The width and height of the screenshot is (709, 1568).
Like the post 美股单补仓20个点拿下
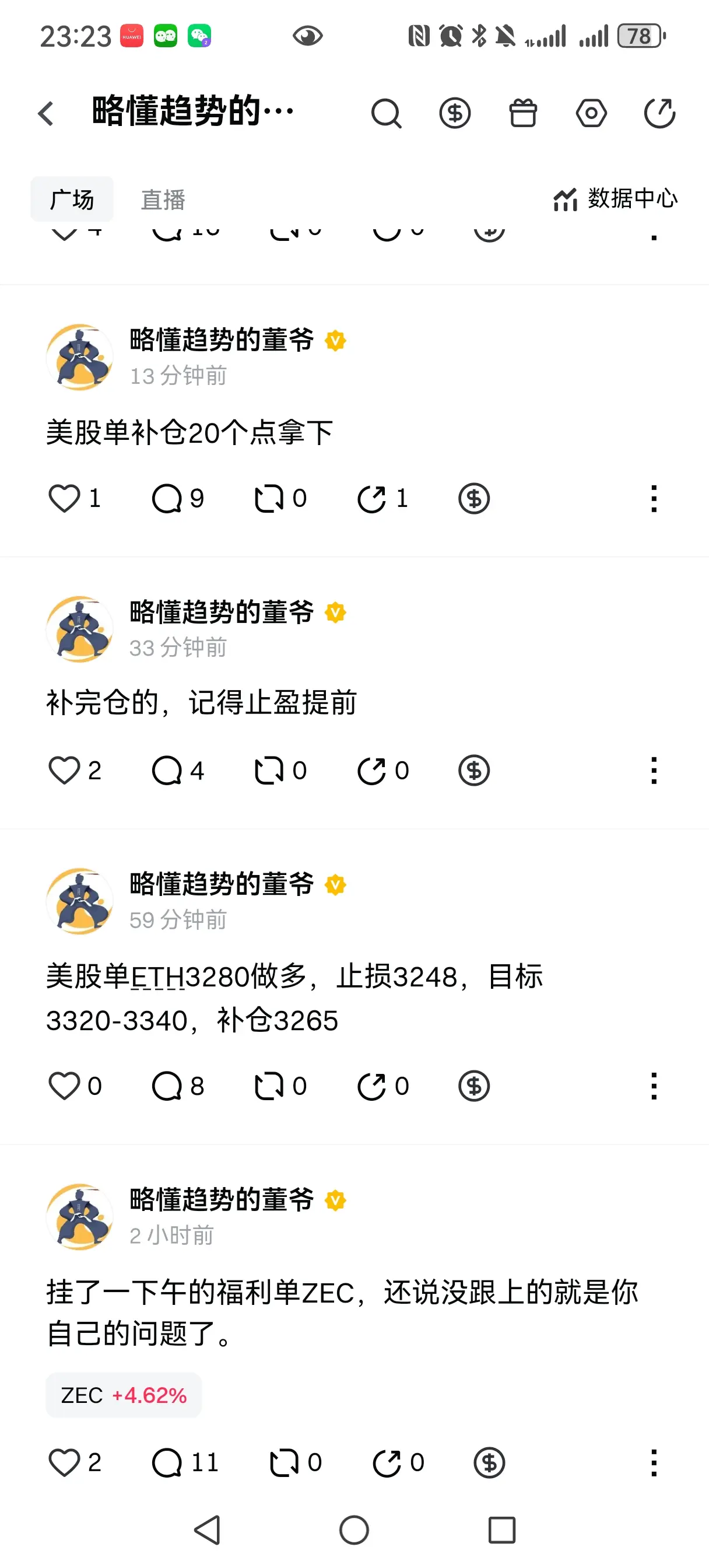(65, 499)
